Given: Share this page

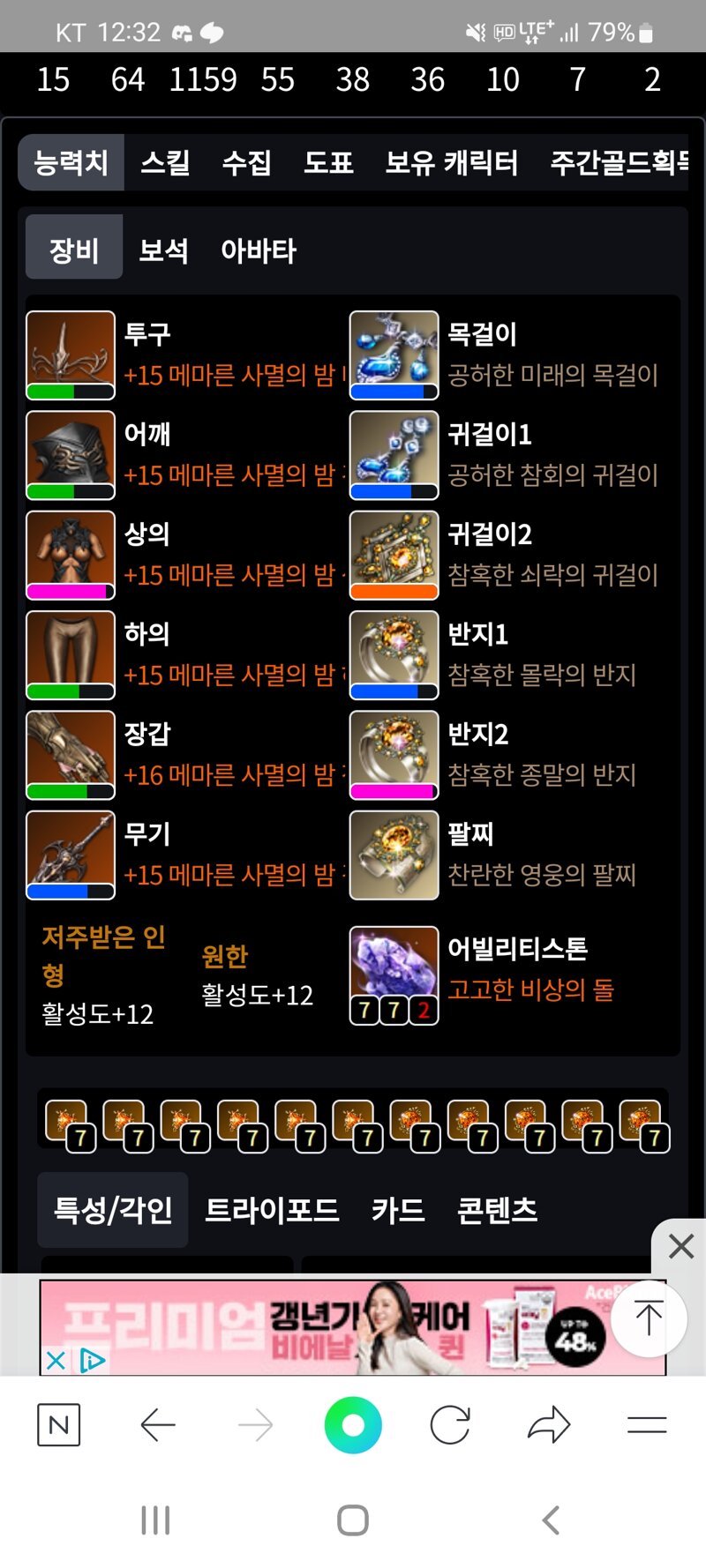Looking at the screenshot, I should [549, 1424].
